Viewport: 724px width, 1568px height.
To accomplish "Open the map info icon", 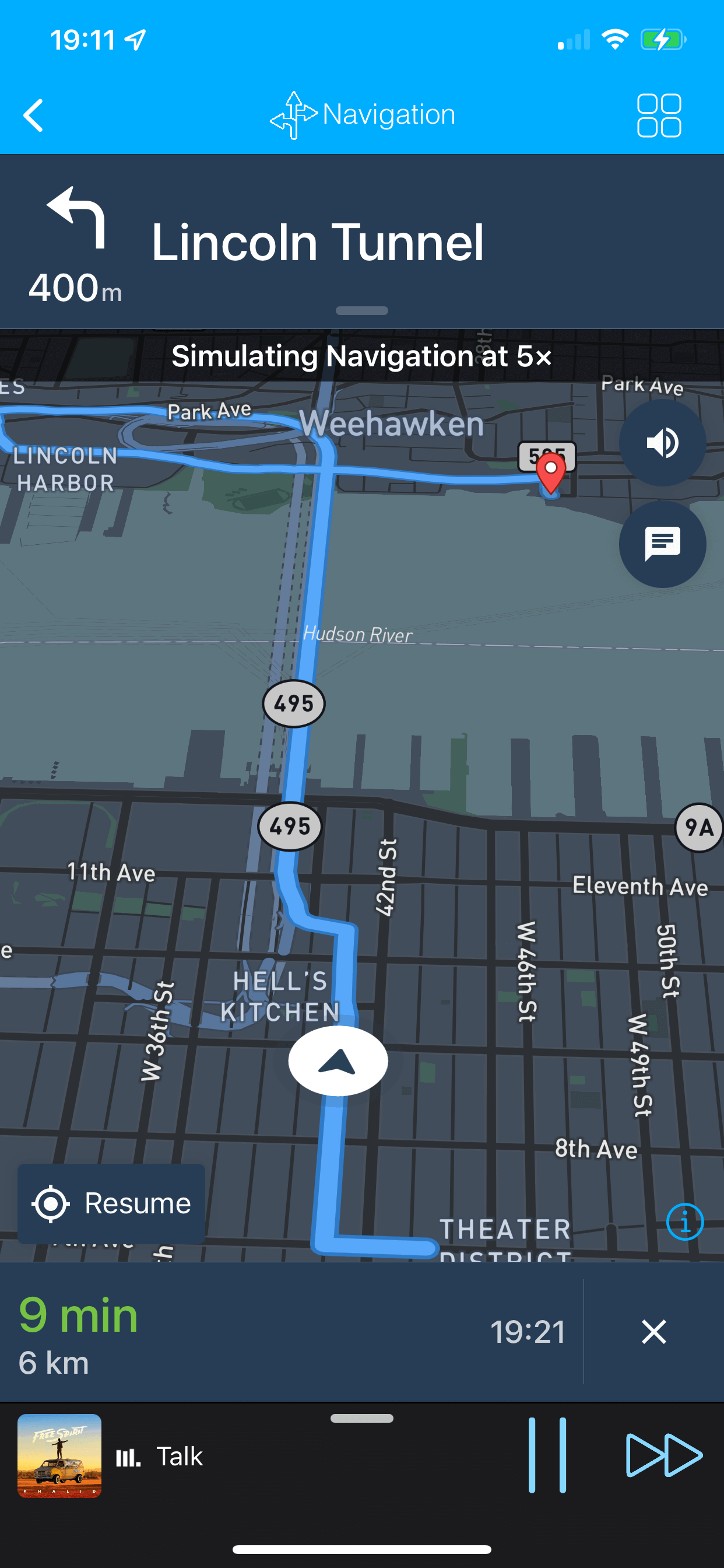I will pos(685,1221).
